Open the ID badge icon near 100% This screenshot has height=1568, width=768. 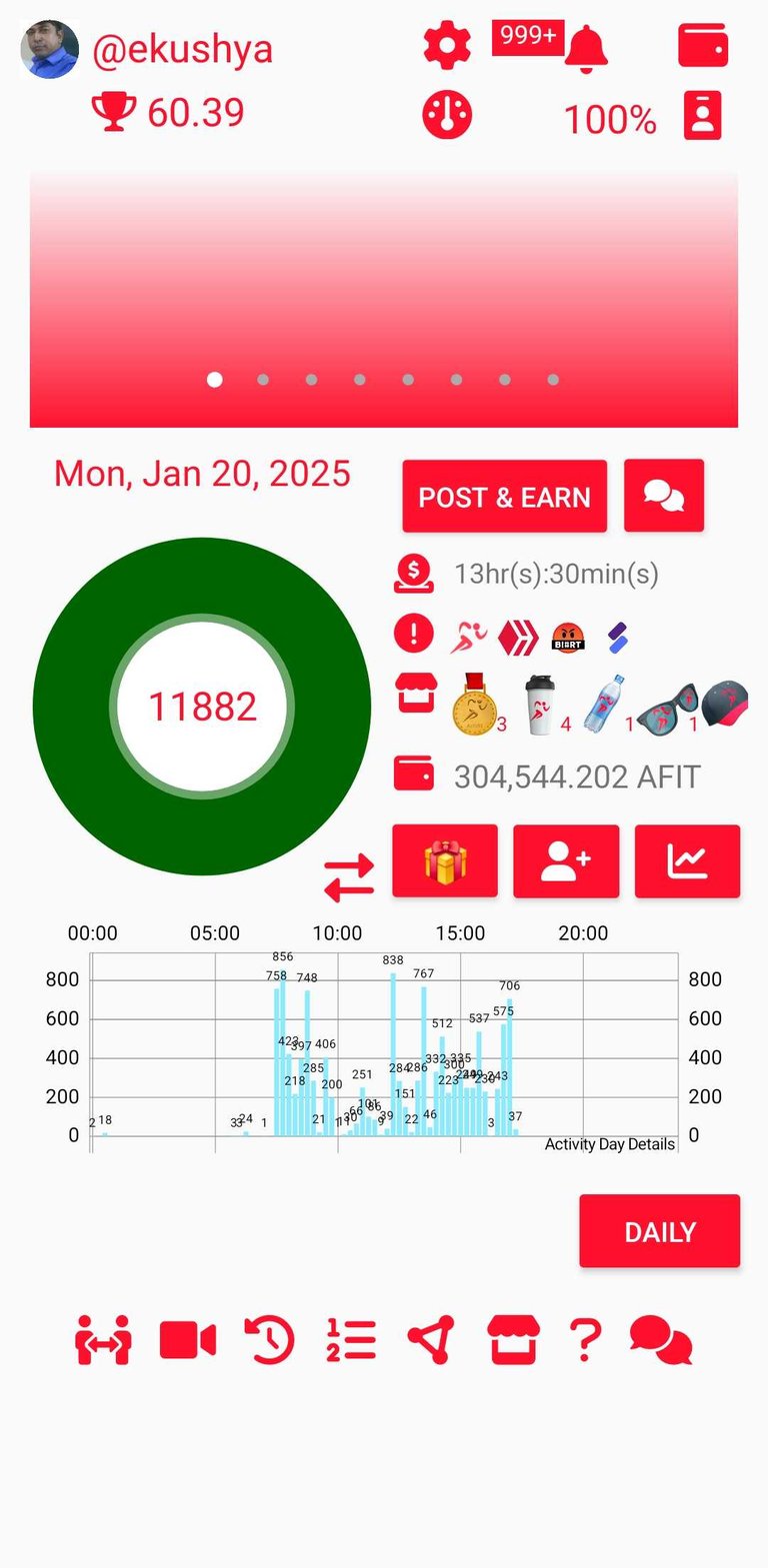(x=703, y=115)
